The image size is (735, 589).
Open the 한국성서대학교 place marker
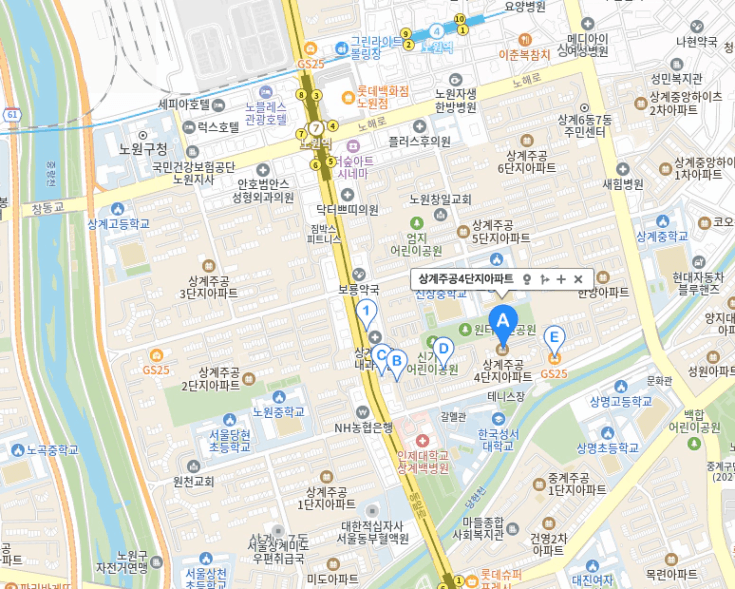[x=498, y=418]
